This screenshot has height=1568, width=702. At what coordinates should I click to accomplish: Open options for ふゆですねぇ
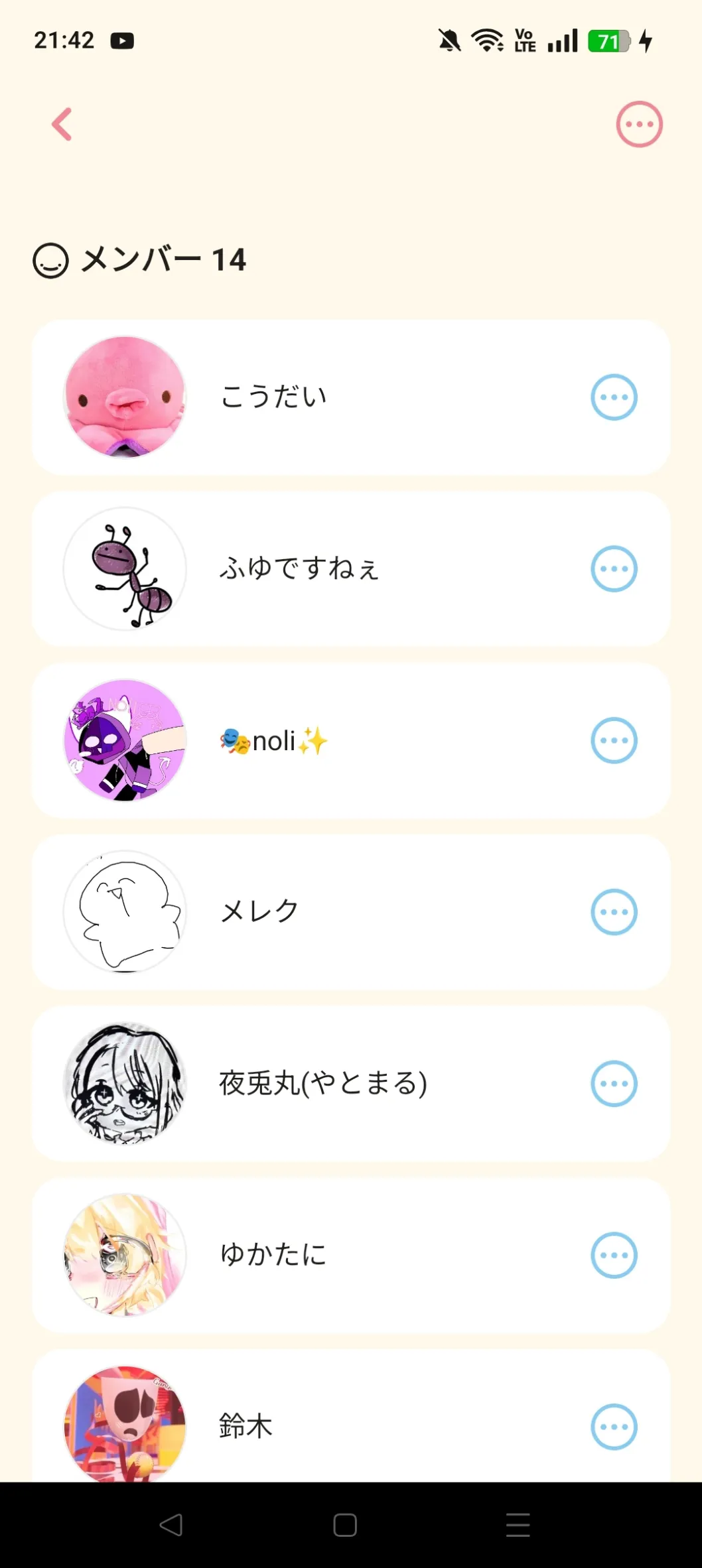point(614,569)
